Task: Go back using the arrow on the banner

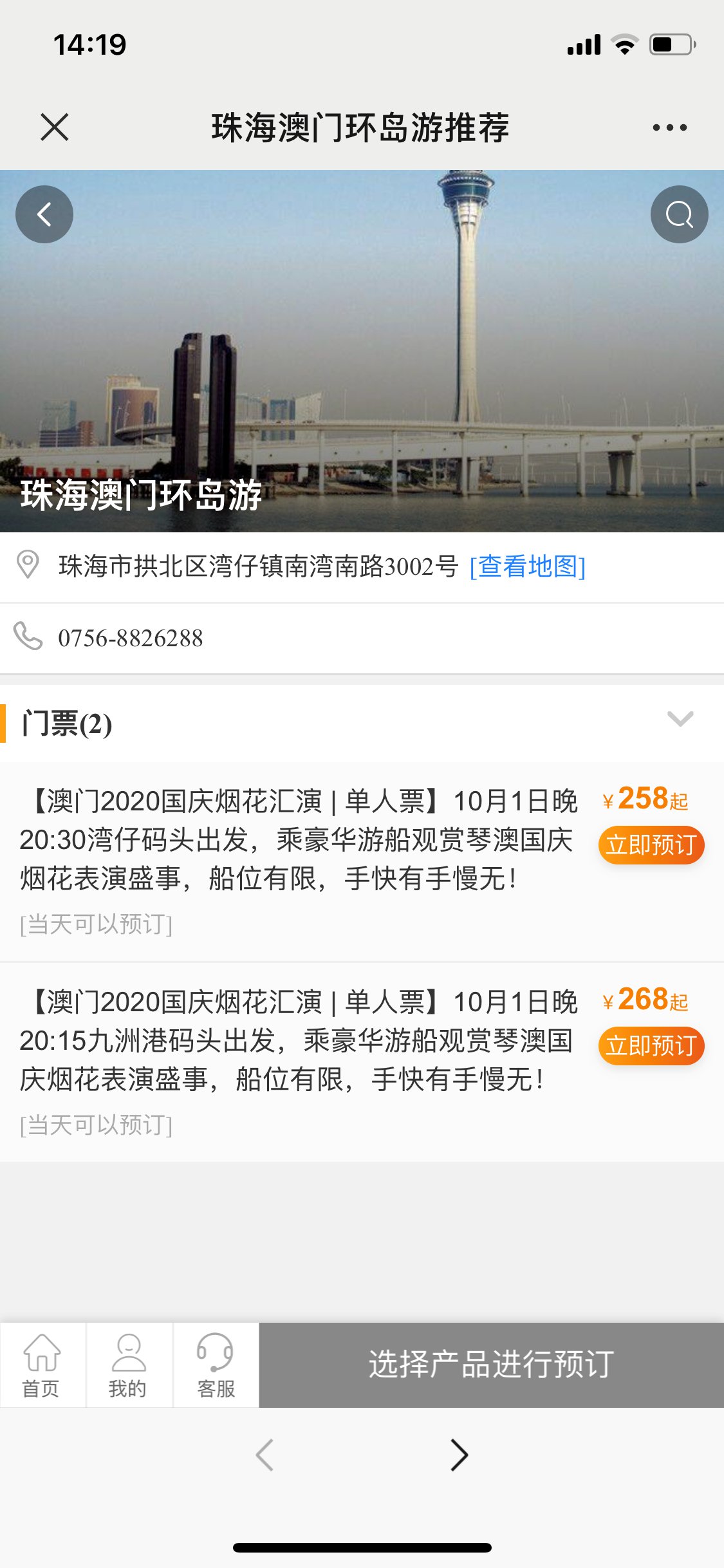Action: 44,214
